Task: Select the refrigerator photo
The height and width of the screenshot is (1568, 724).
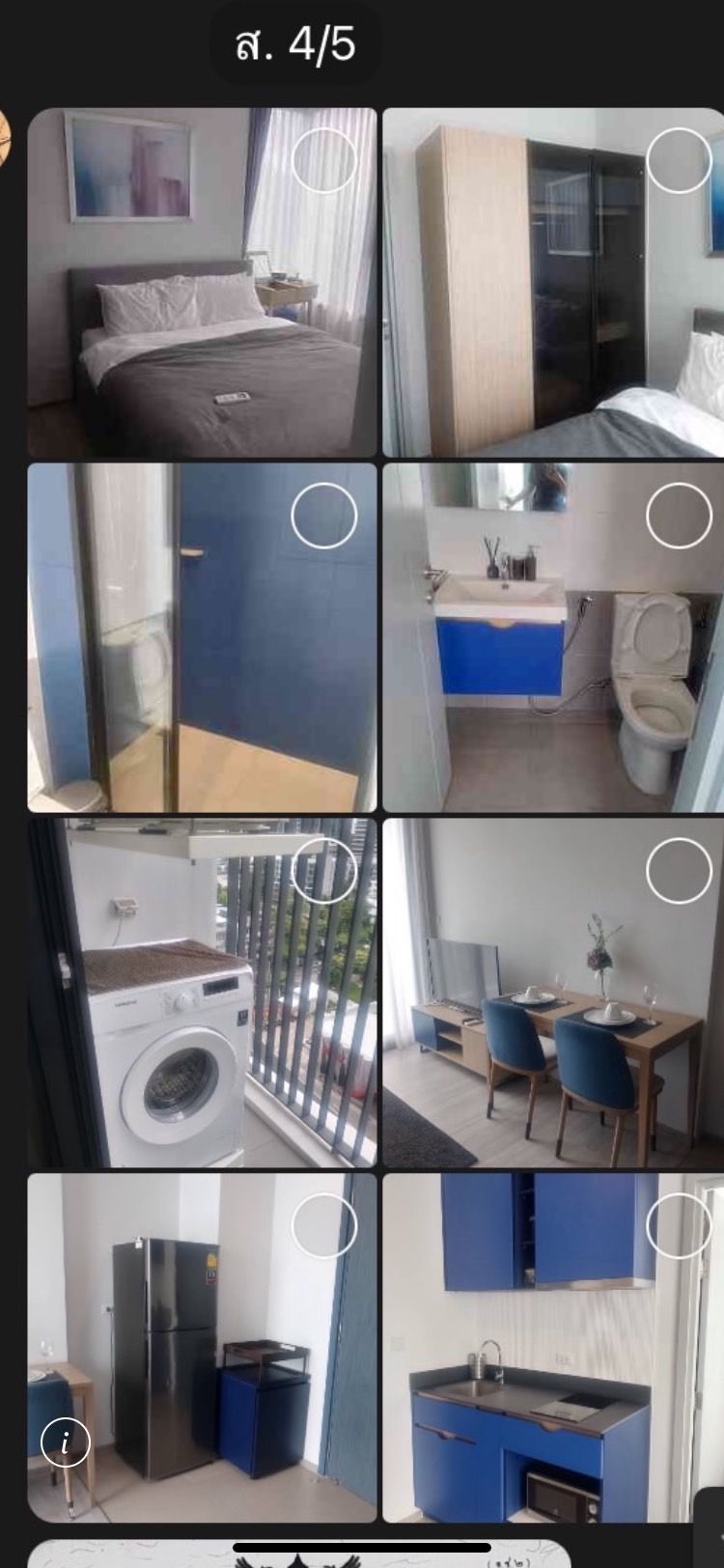Action: pos(324,1226)
